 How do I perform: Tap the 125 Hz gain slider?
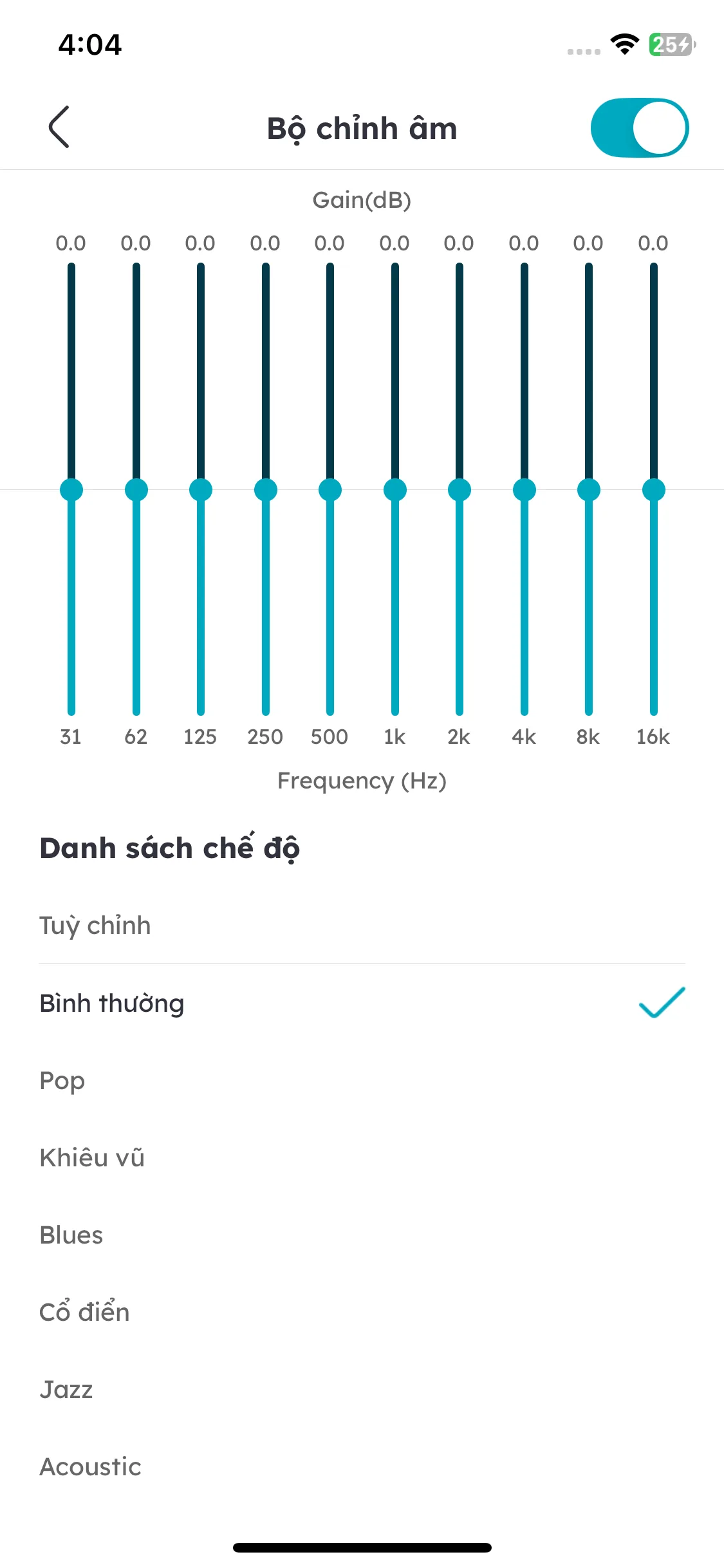click(x=201, y=490)
